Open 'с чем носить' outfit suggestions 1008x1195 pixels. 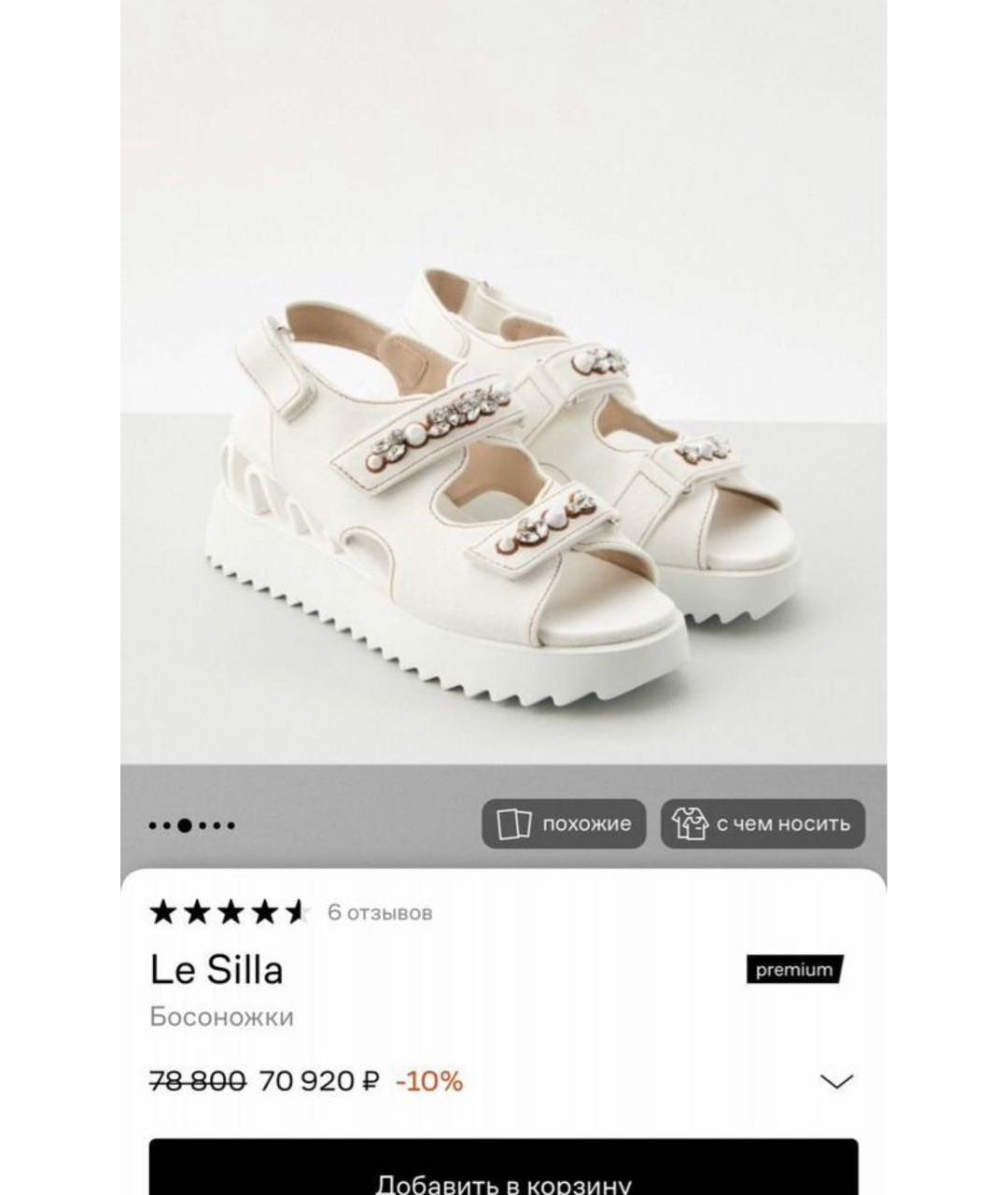pyautogui.click(x=763, y=823)
